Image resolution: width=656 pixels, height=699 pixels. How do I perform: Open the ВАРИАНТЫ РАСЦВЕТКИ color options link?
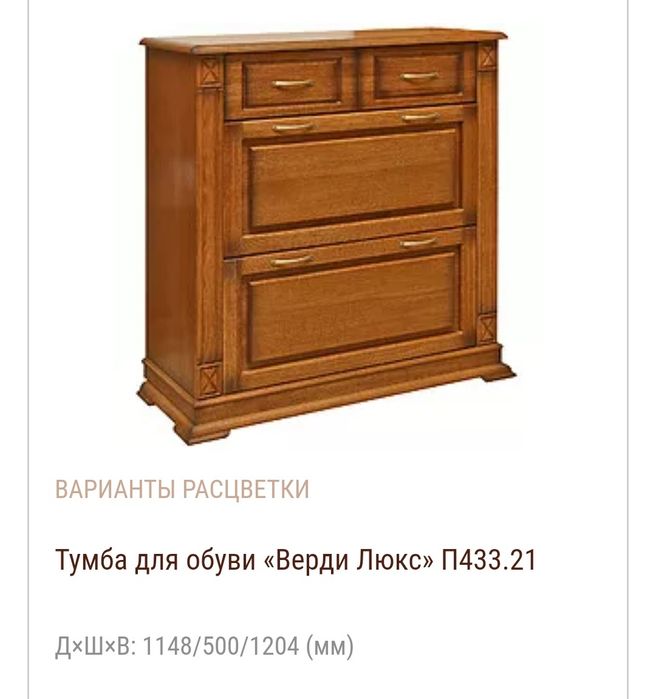[x=182, y=490]
